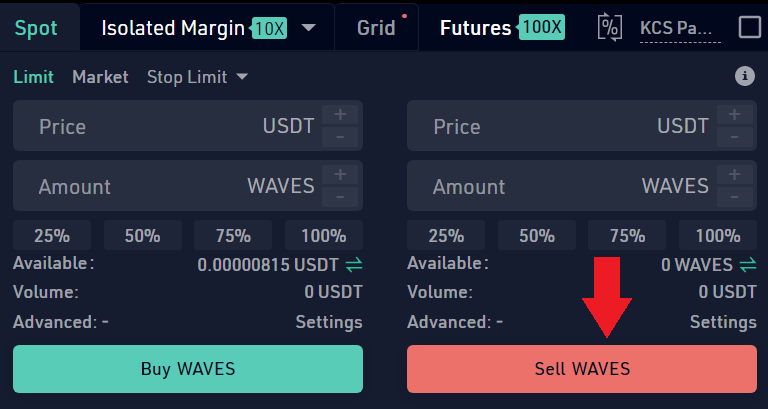768x409 pixels.
Task: Open the Grid trading tab
Action: click(376, 28)
